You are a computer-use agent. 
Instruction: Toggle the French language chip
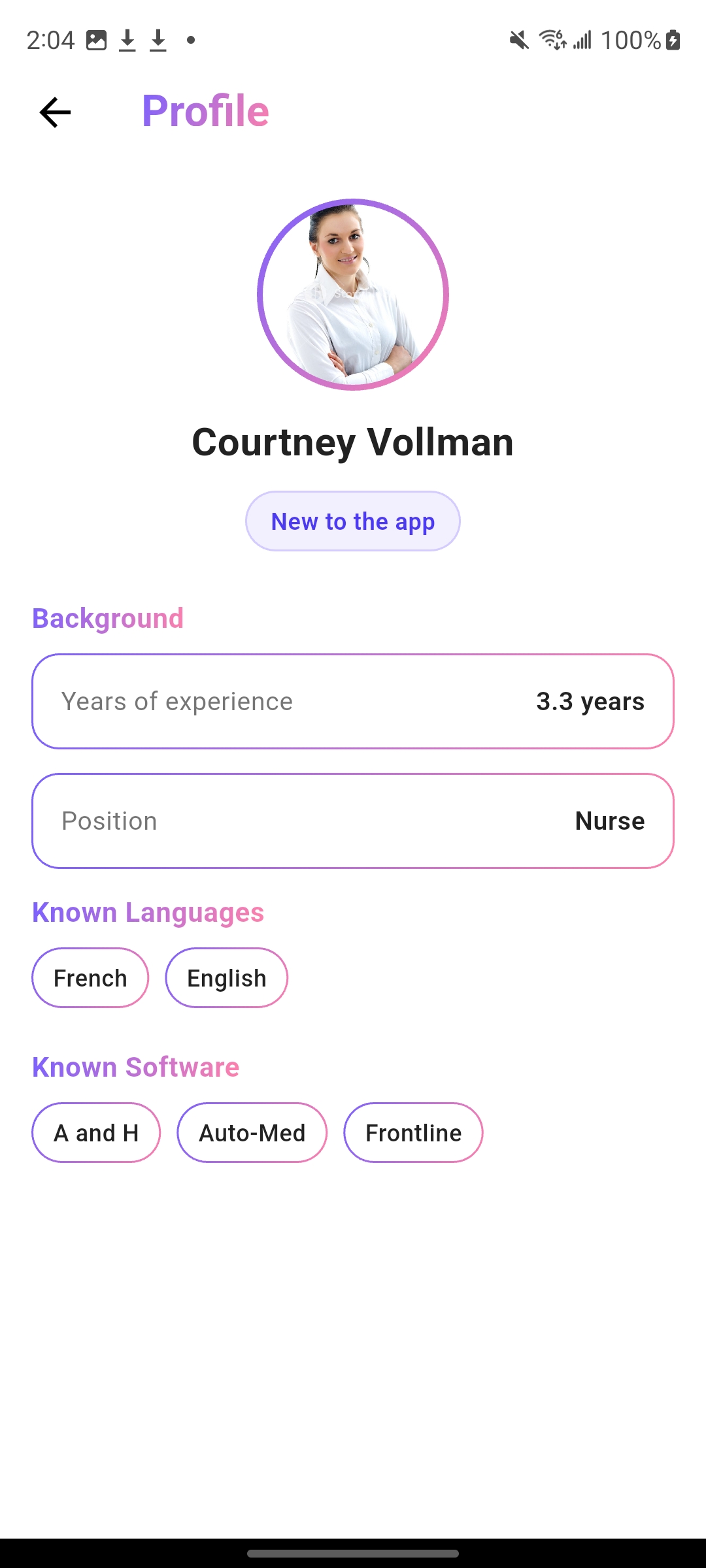click(90, 977)
